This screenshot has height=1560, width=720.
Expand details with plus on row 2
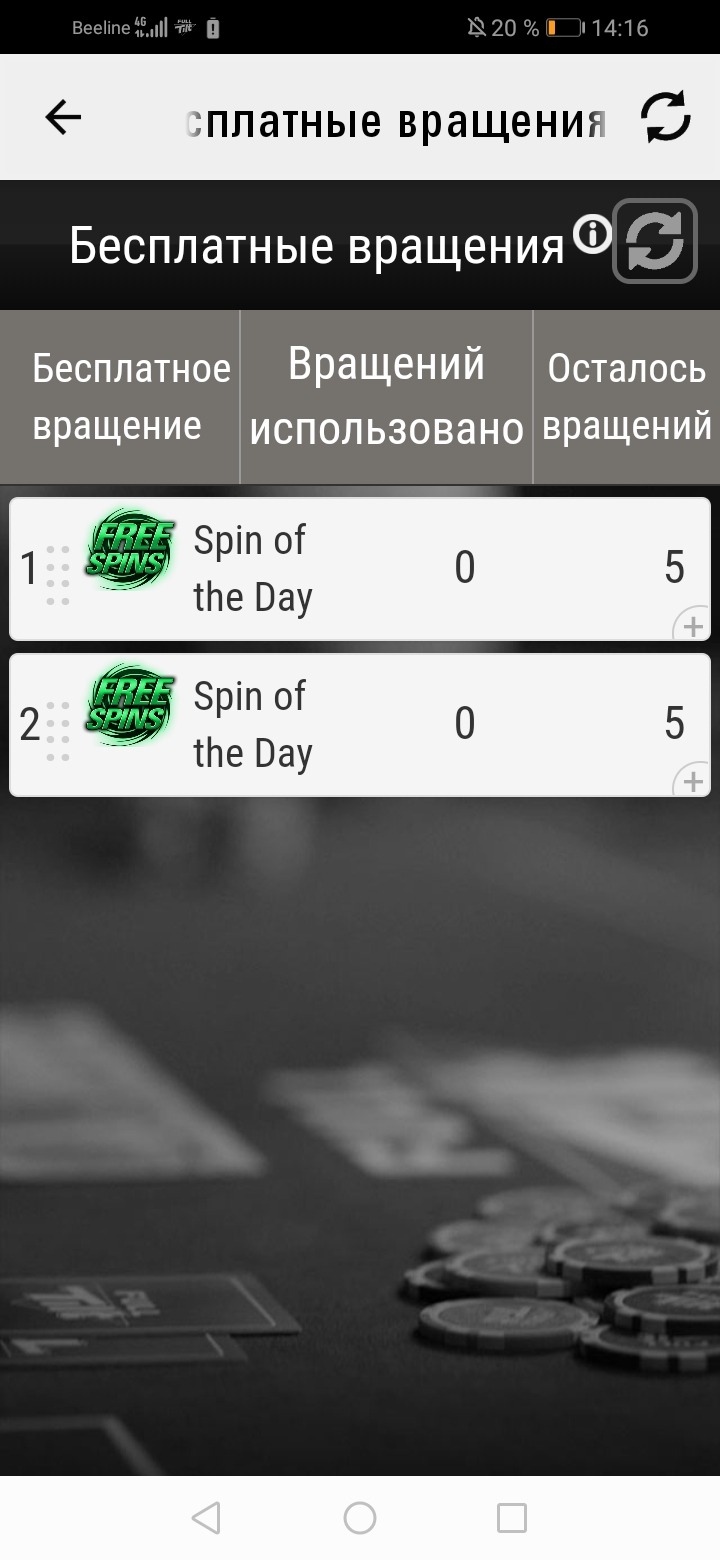(x=692, y=781)
